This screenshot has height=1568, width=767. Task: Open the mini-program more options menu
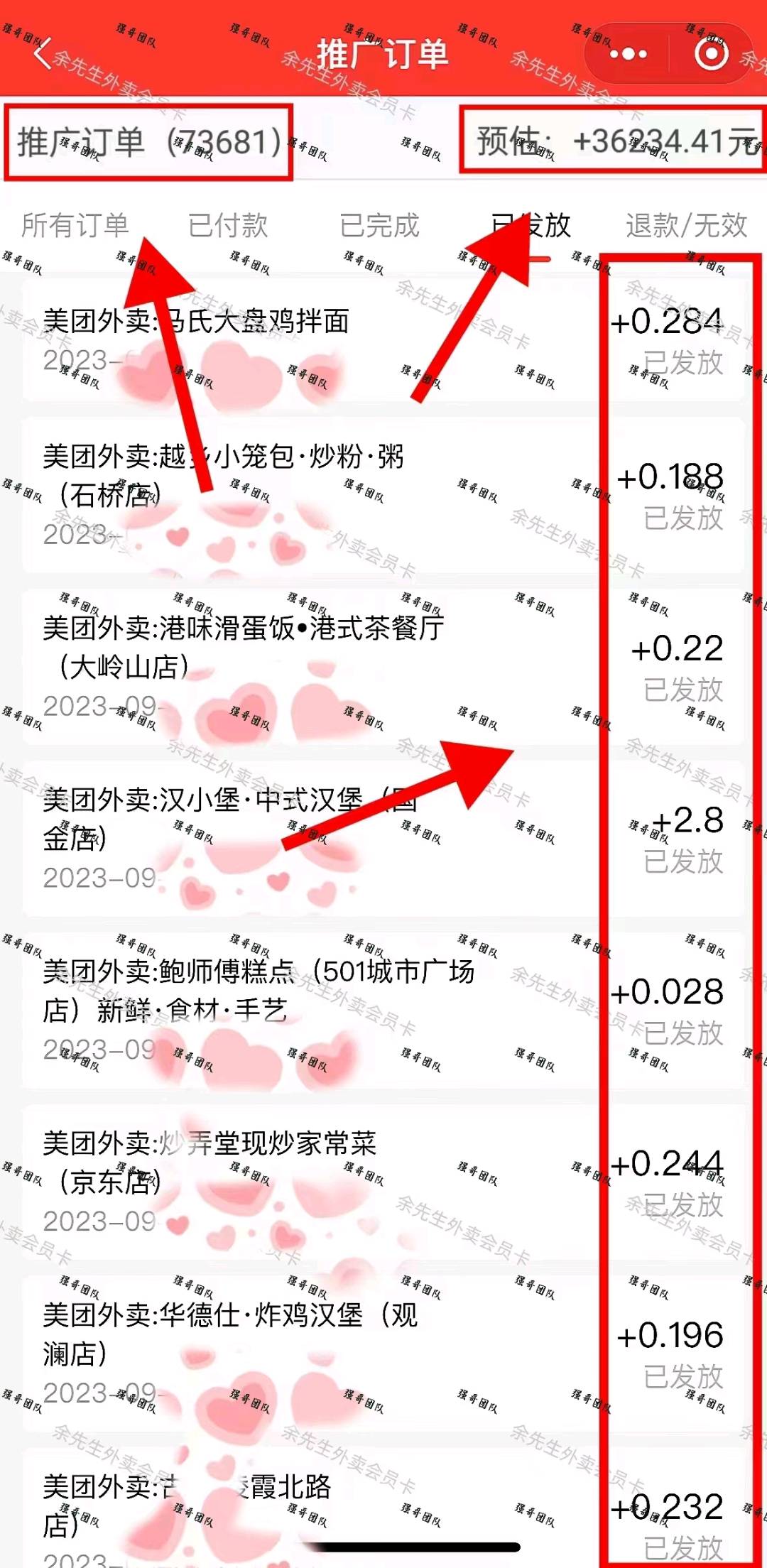tap(629, 54)
